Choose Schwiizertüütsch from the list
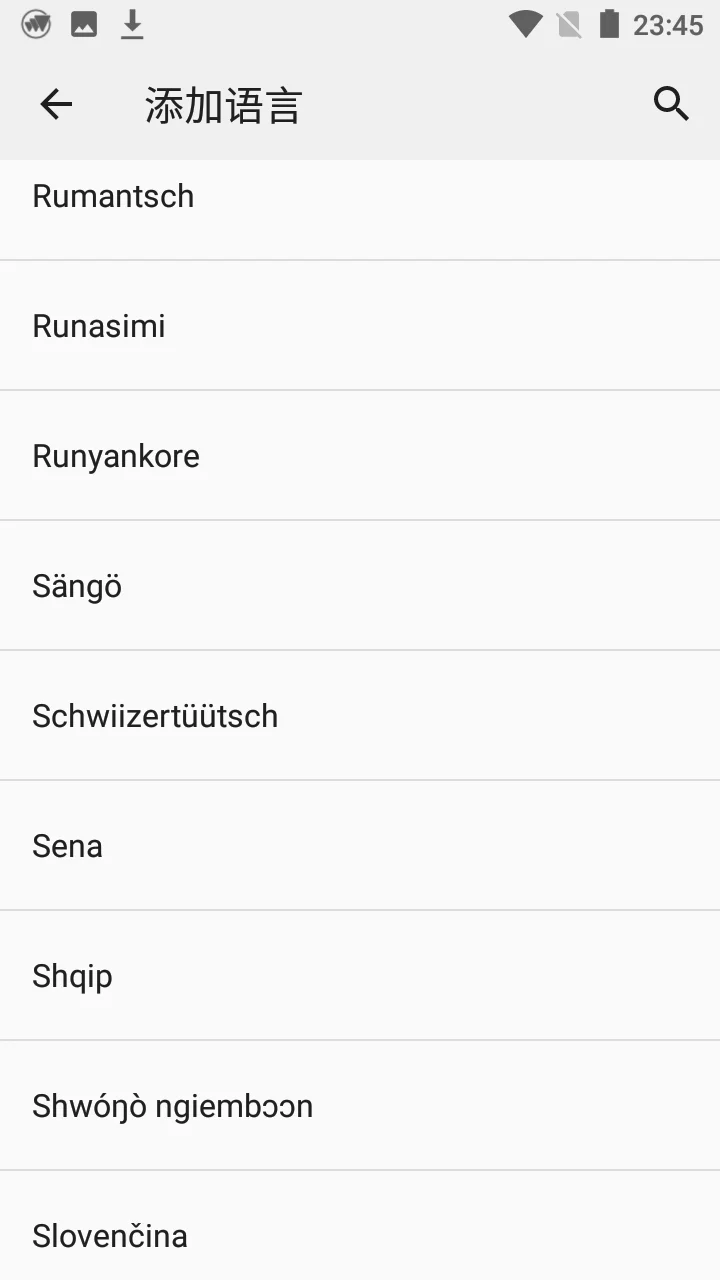This screenshot has width=720, height=1280. [360, 716]
